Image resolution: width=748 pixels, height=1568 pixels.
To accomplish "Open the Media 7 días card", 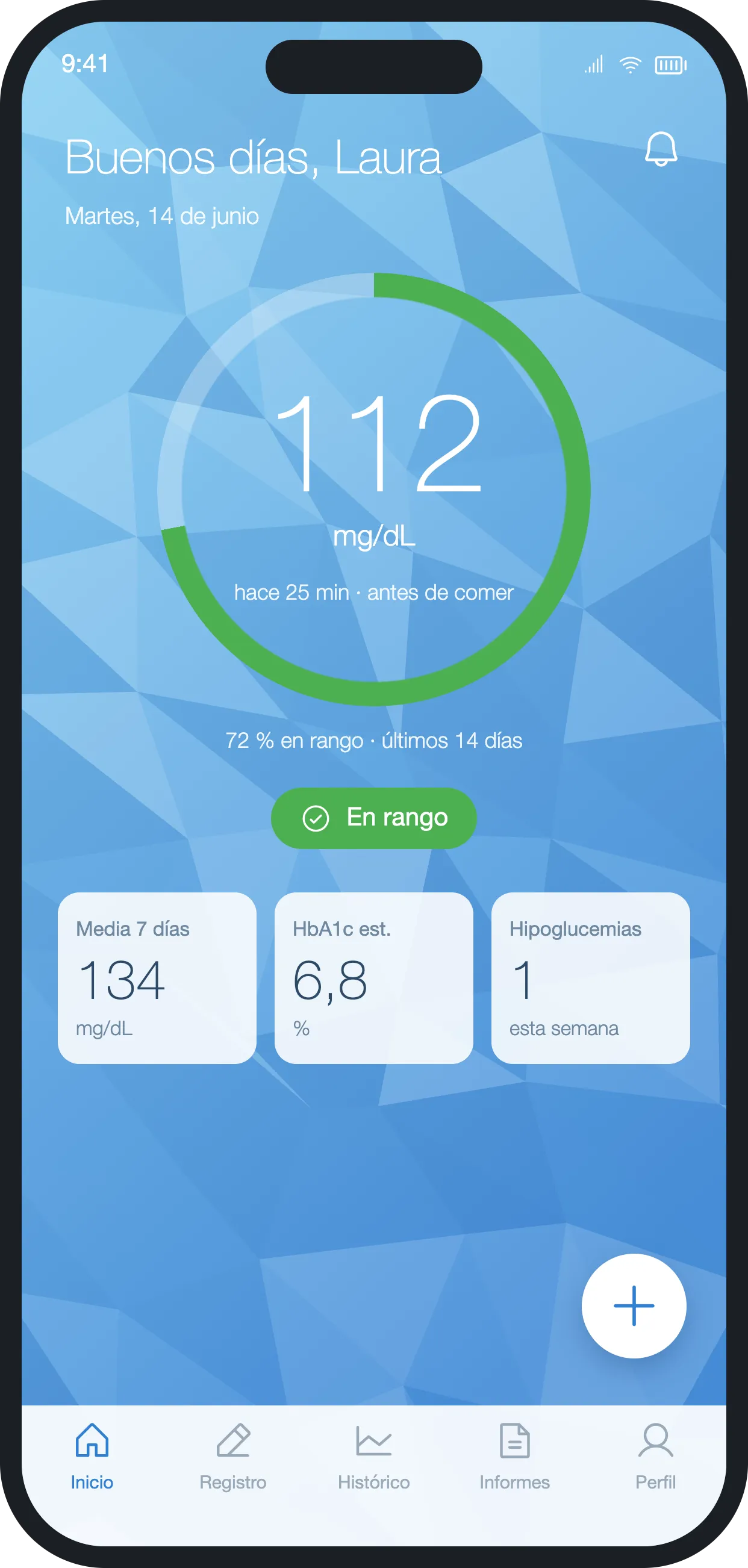I will click(x=157, y=978).
